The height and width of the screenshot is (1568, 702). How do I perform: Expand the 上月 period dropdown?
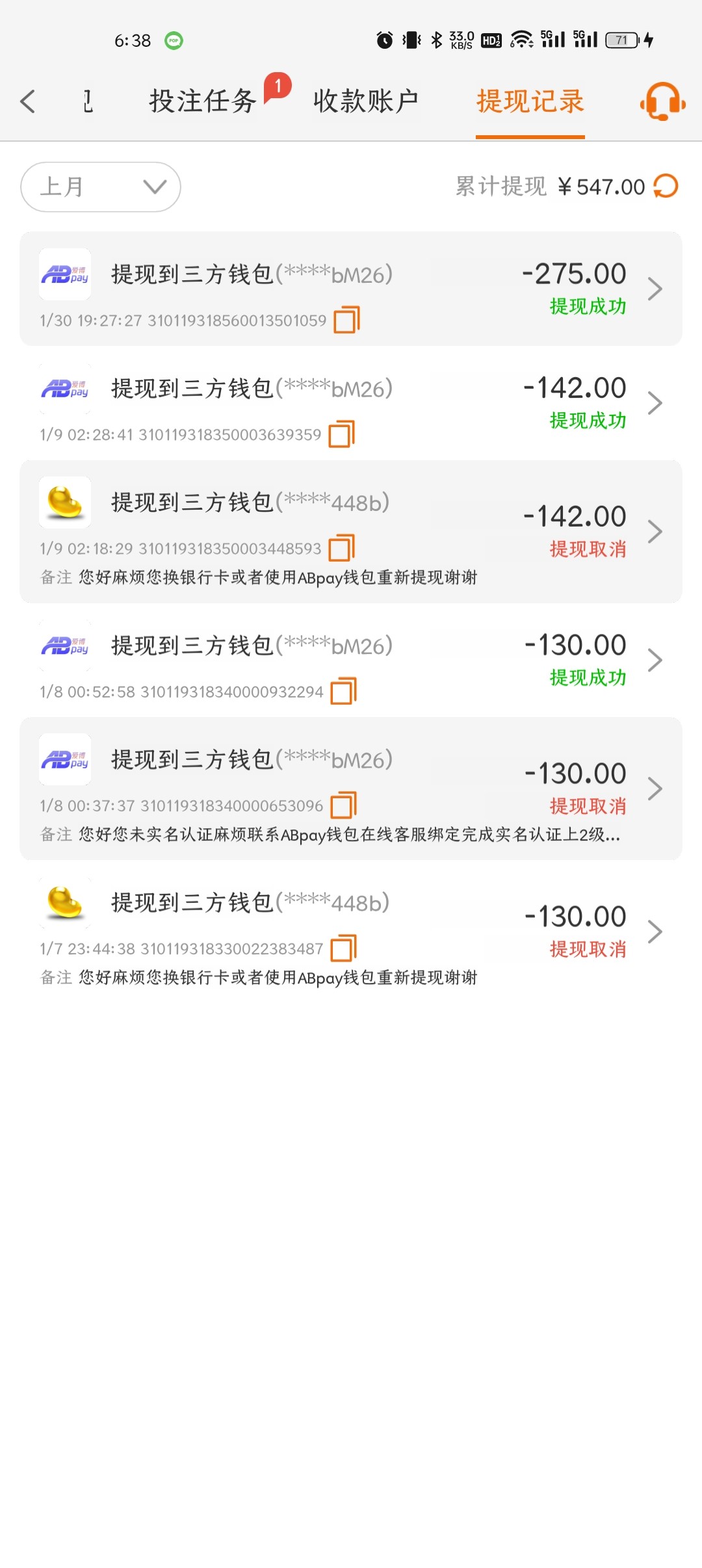[x=101, y=187]
